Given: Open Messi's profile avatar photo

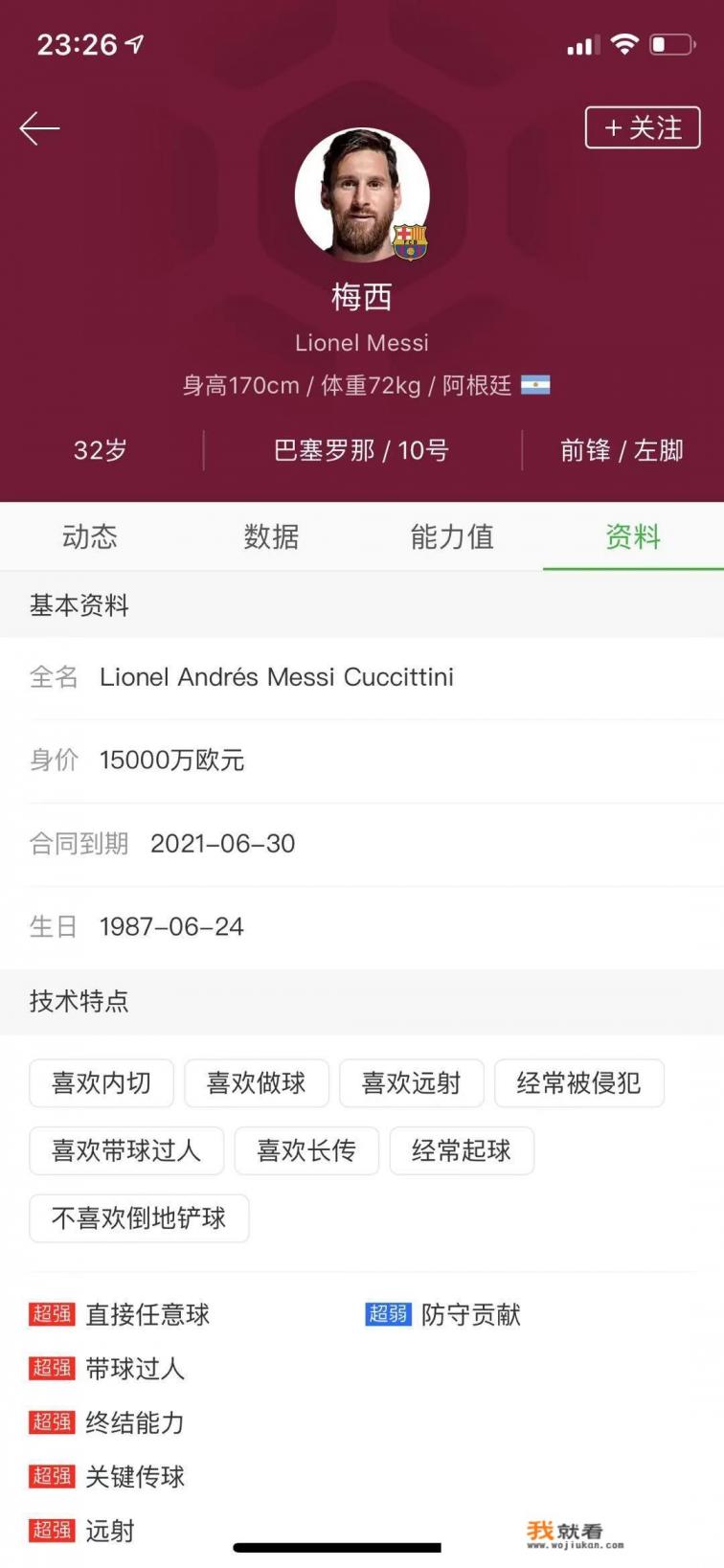Looking at the screenshot, I should [361, 195].
